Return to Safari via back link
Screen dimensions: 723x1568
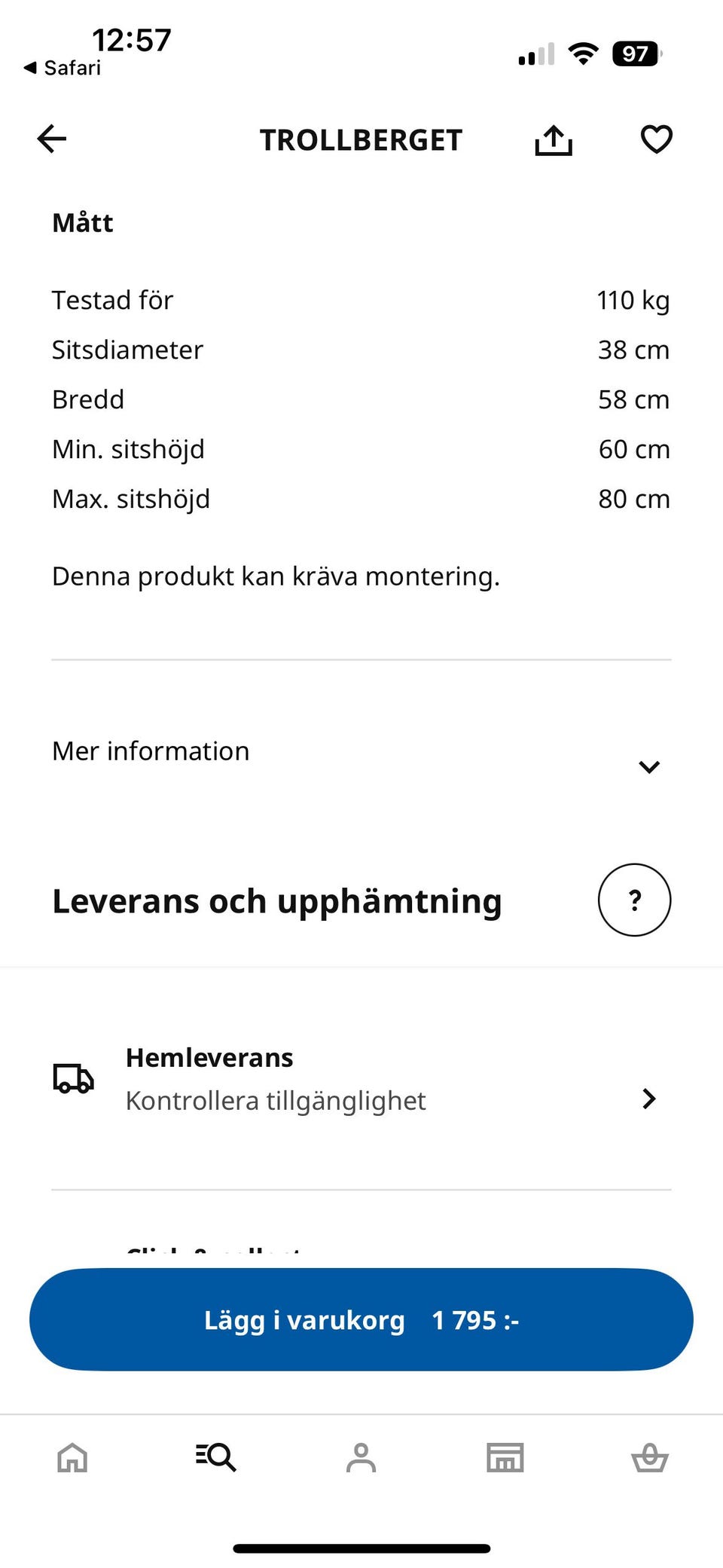point(63,68)
